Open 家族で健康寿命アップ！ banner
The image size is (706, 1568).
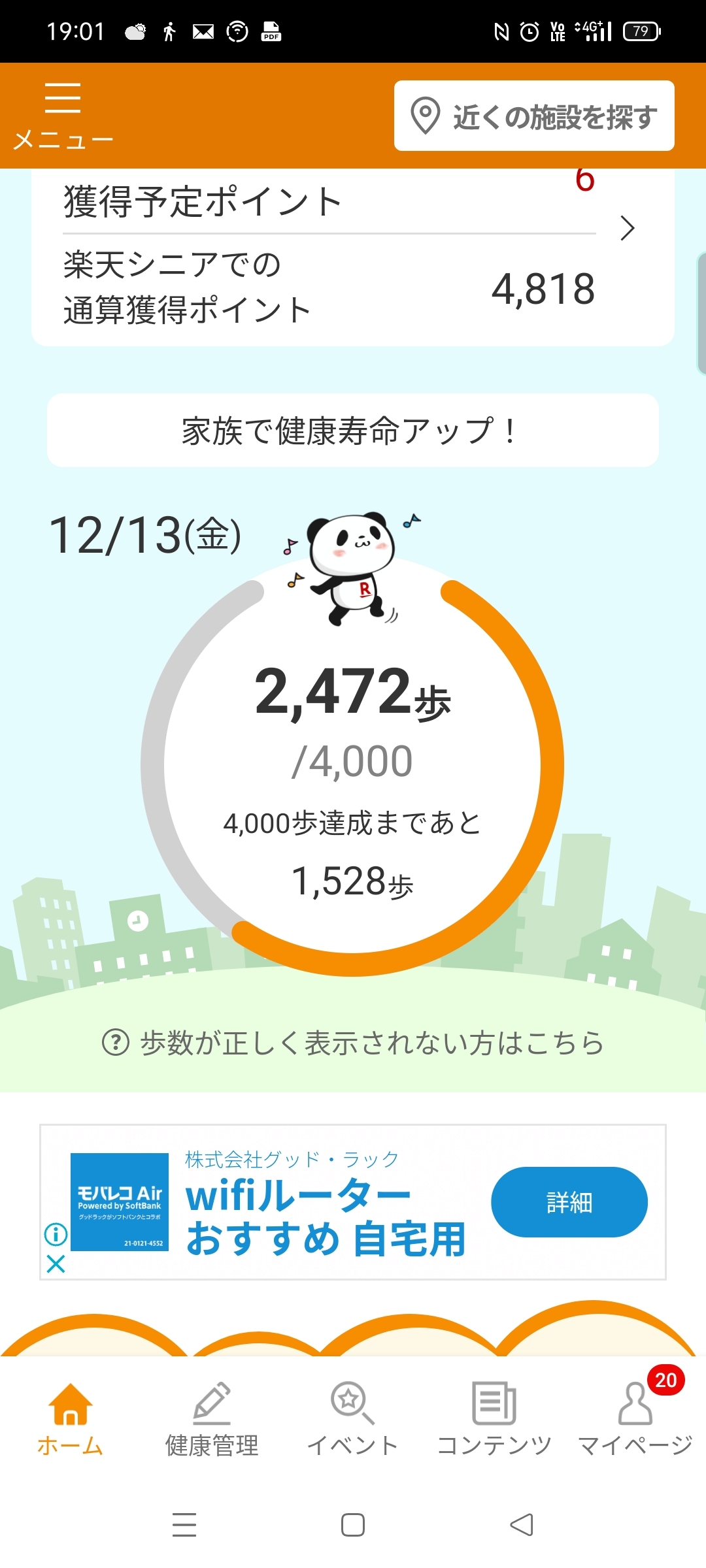(x=352, y=431)
